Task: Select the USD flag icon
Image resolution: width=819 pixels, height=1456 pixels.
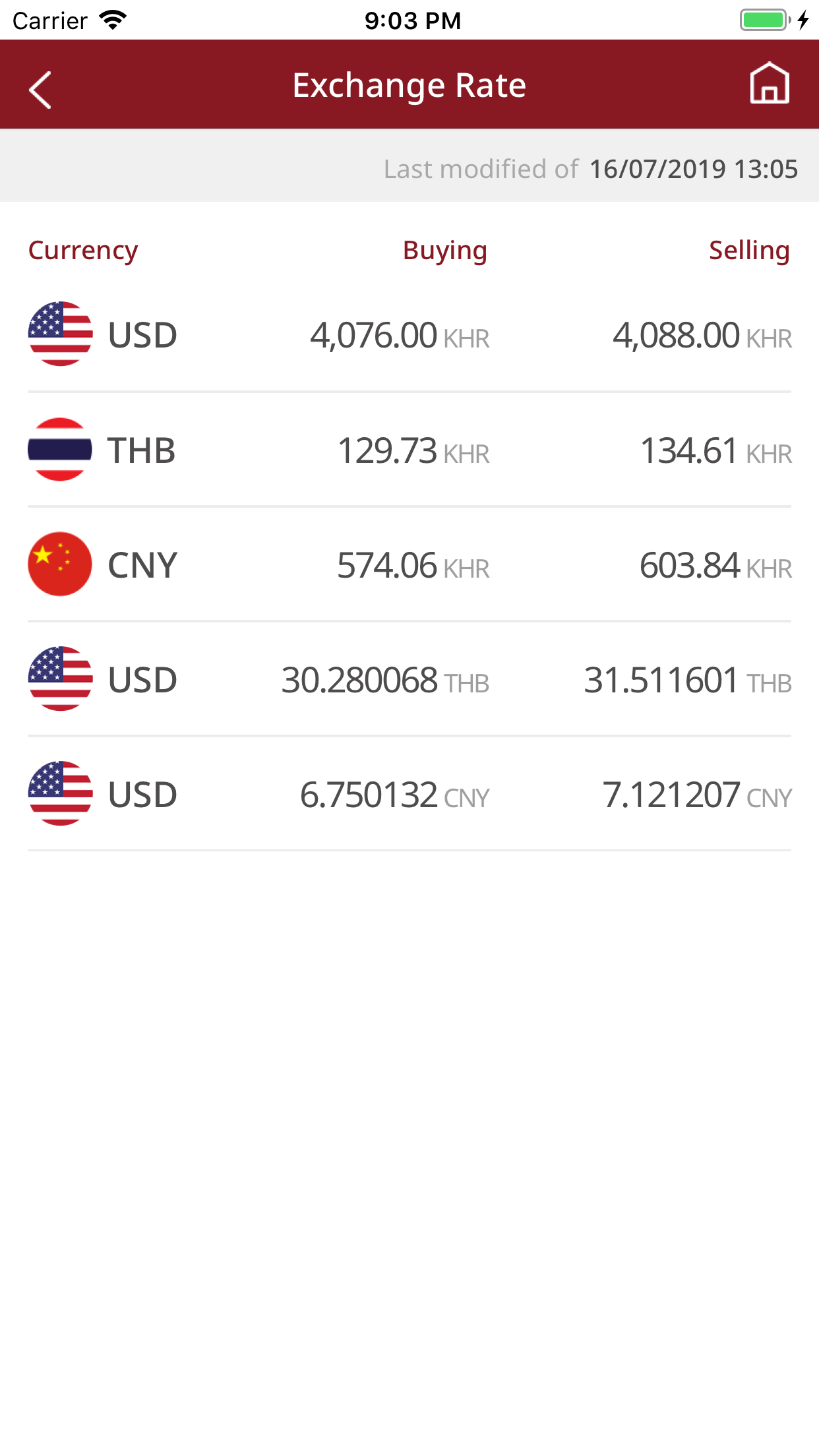Action: coord(59,334)
